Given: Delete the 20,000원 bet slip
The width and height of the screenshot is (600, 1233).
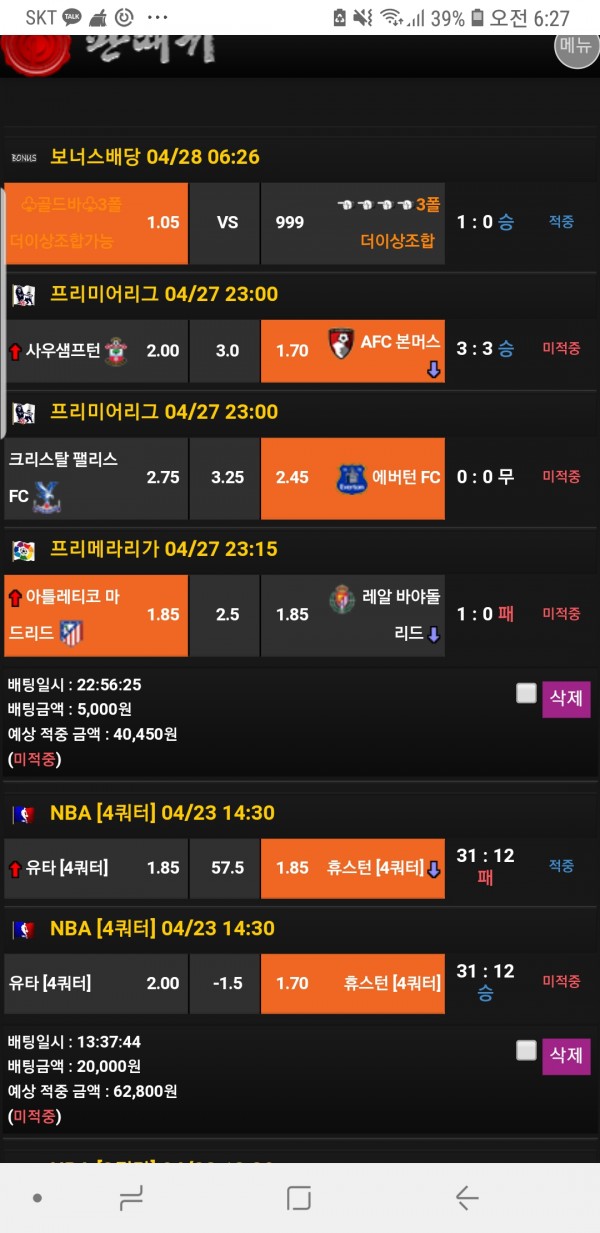Looking at the screenshot, I should pyautogui.click(x=566, y=1056).
